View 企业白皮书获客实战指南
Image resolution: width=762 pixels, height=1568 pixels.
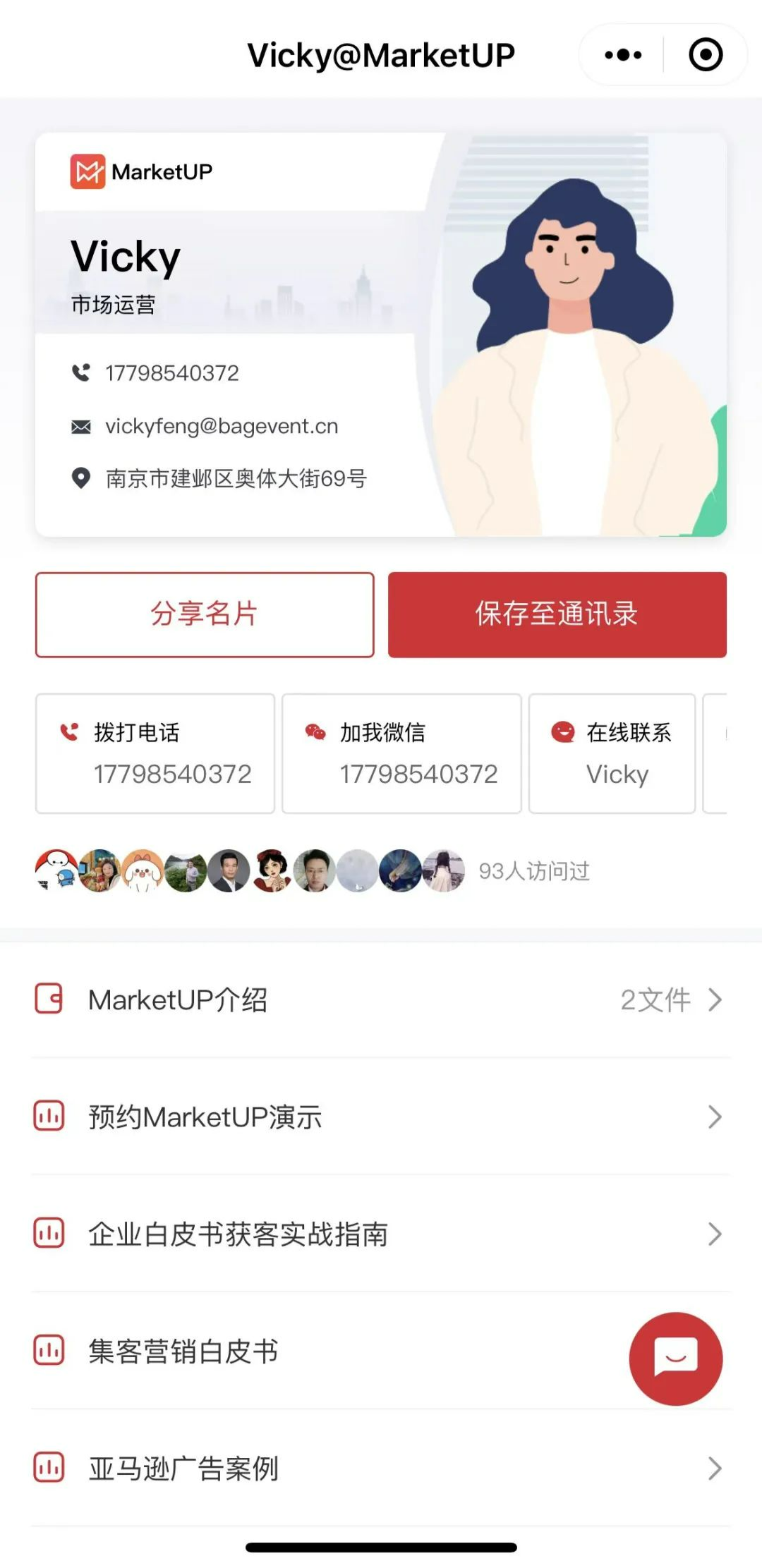(x=380, y=1234)
